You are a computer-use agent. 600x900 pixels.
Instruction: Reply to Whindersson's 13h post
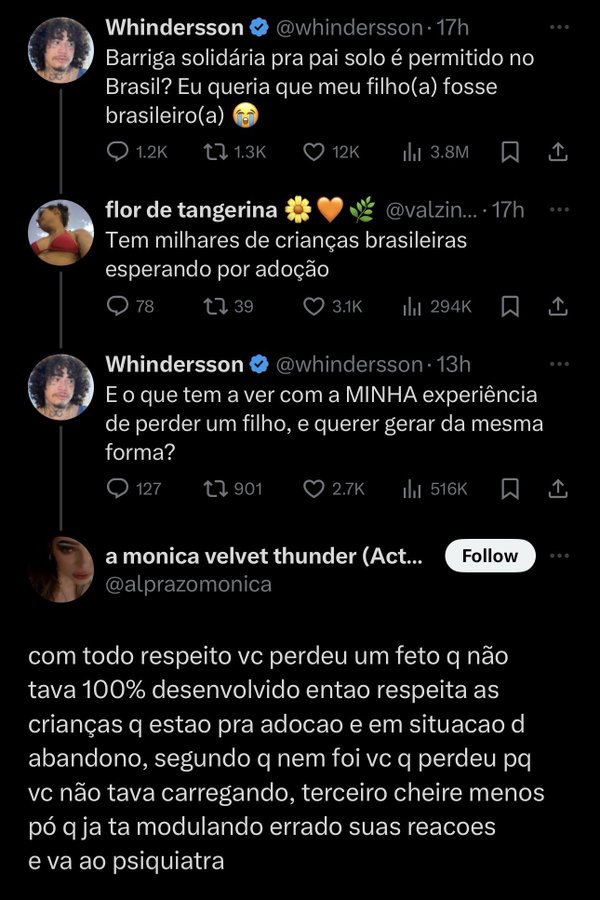(x=117, y=488)
